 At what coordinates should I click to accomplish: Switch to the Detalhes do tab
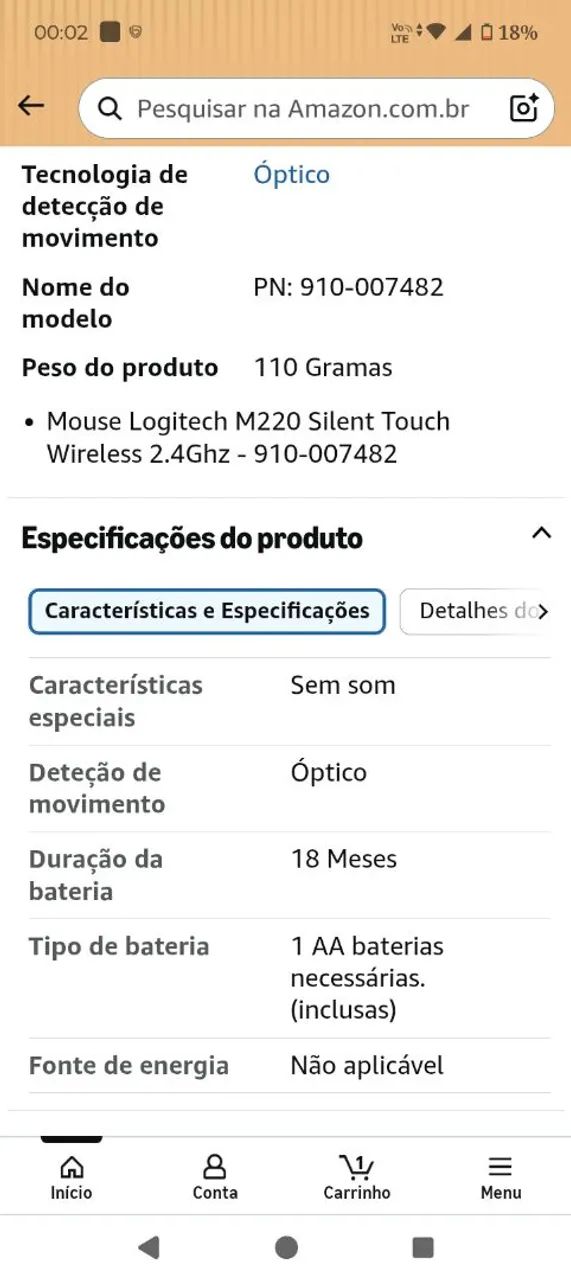(x=476, y=611)
